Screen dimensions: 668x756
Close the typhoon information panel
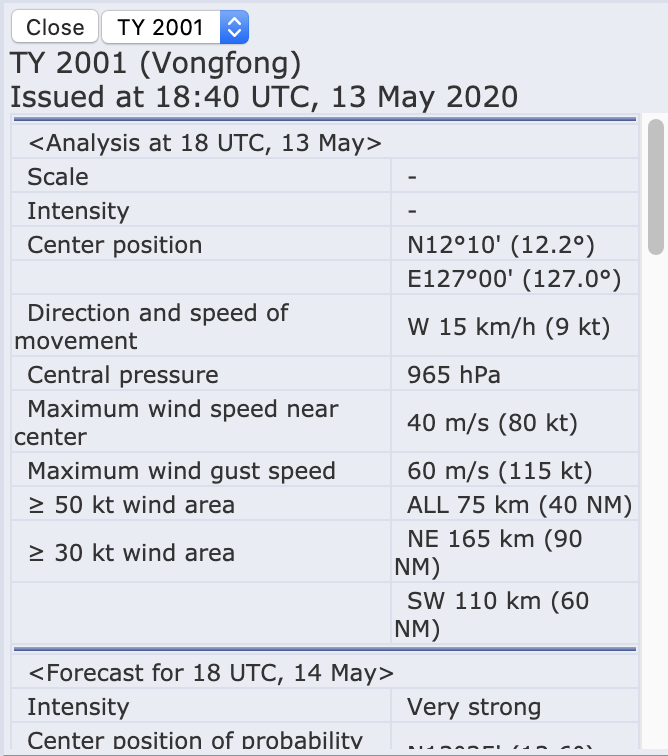(x=54, y=27)
